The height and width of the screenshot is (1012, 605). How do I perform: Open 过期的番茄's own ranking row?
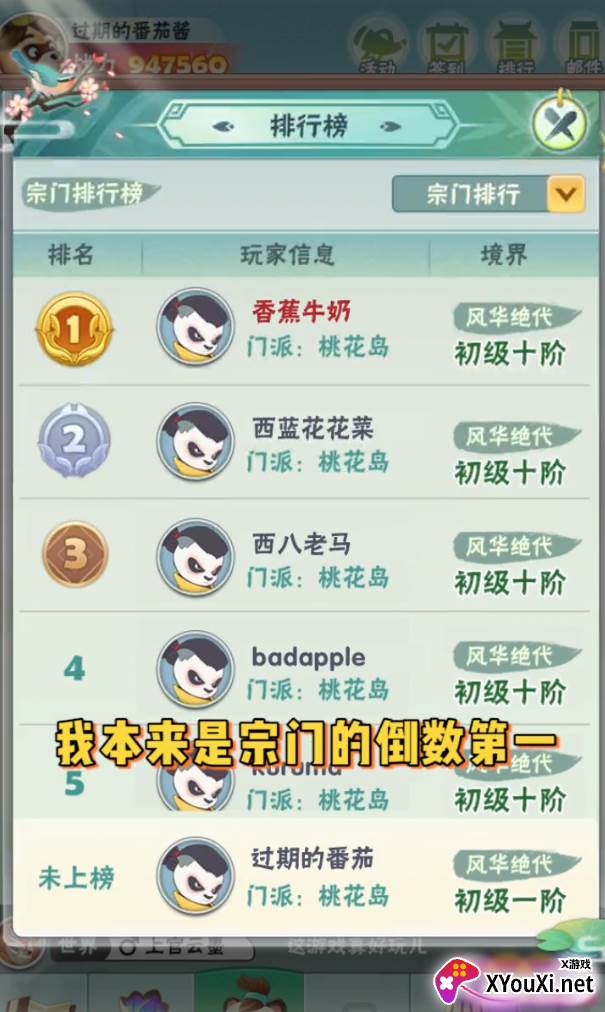[x=302, y=876]
